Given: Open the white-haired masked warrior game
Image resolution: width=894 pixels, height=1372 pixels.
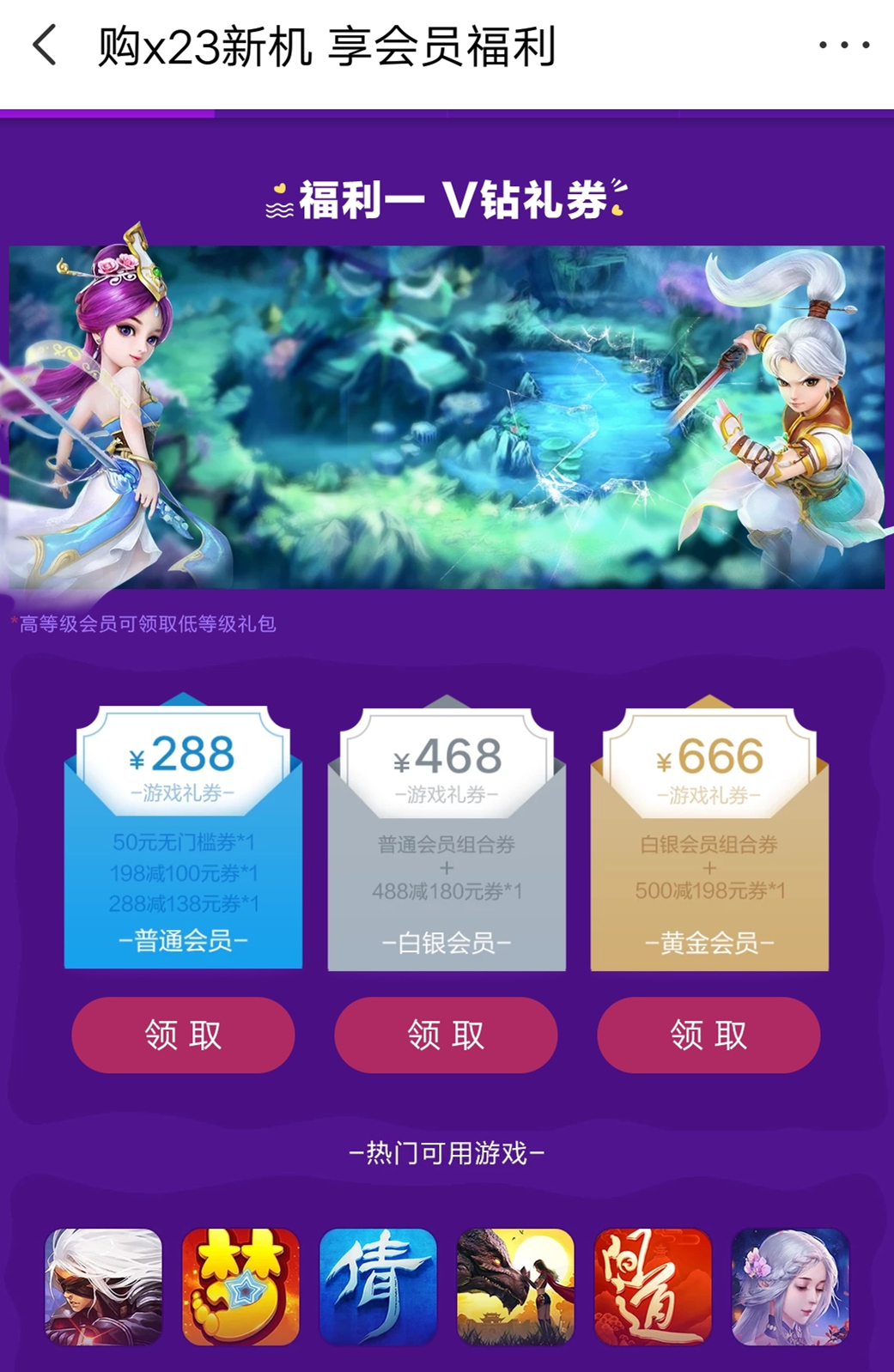Looking at the screenshot, I should 103,1286.
